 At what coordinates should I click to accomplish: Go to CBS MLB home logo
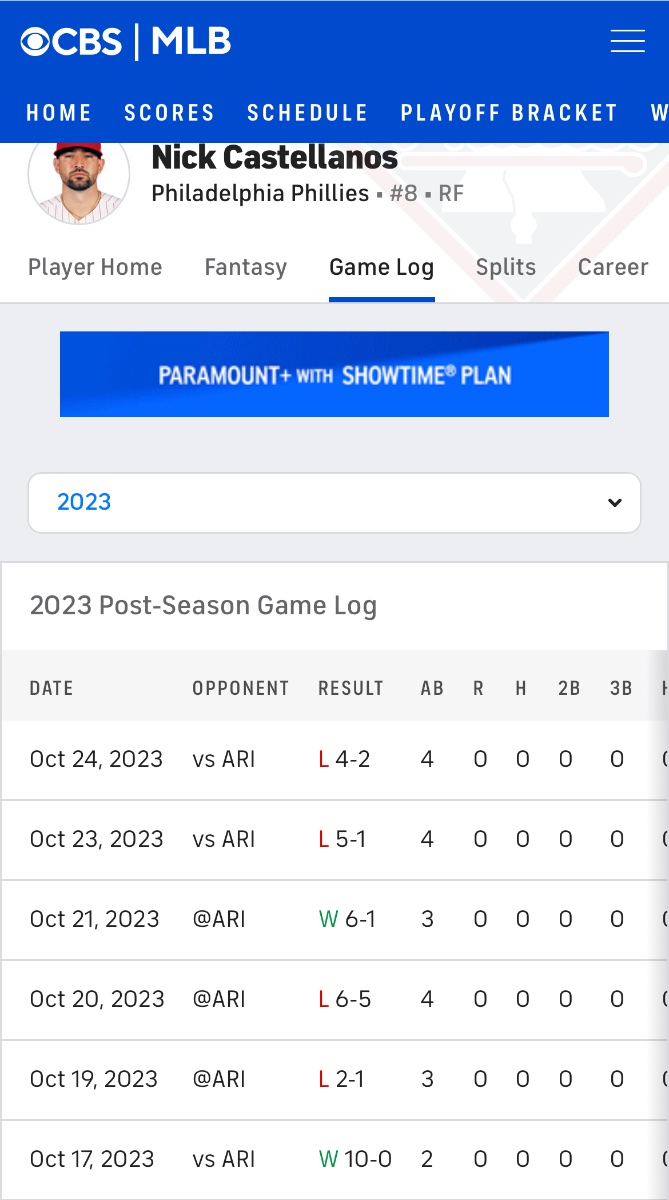126,41
